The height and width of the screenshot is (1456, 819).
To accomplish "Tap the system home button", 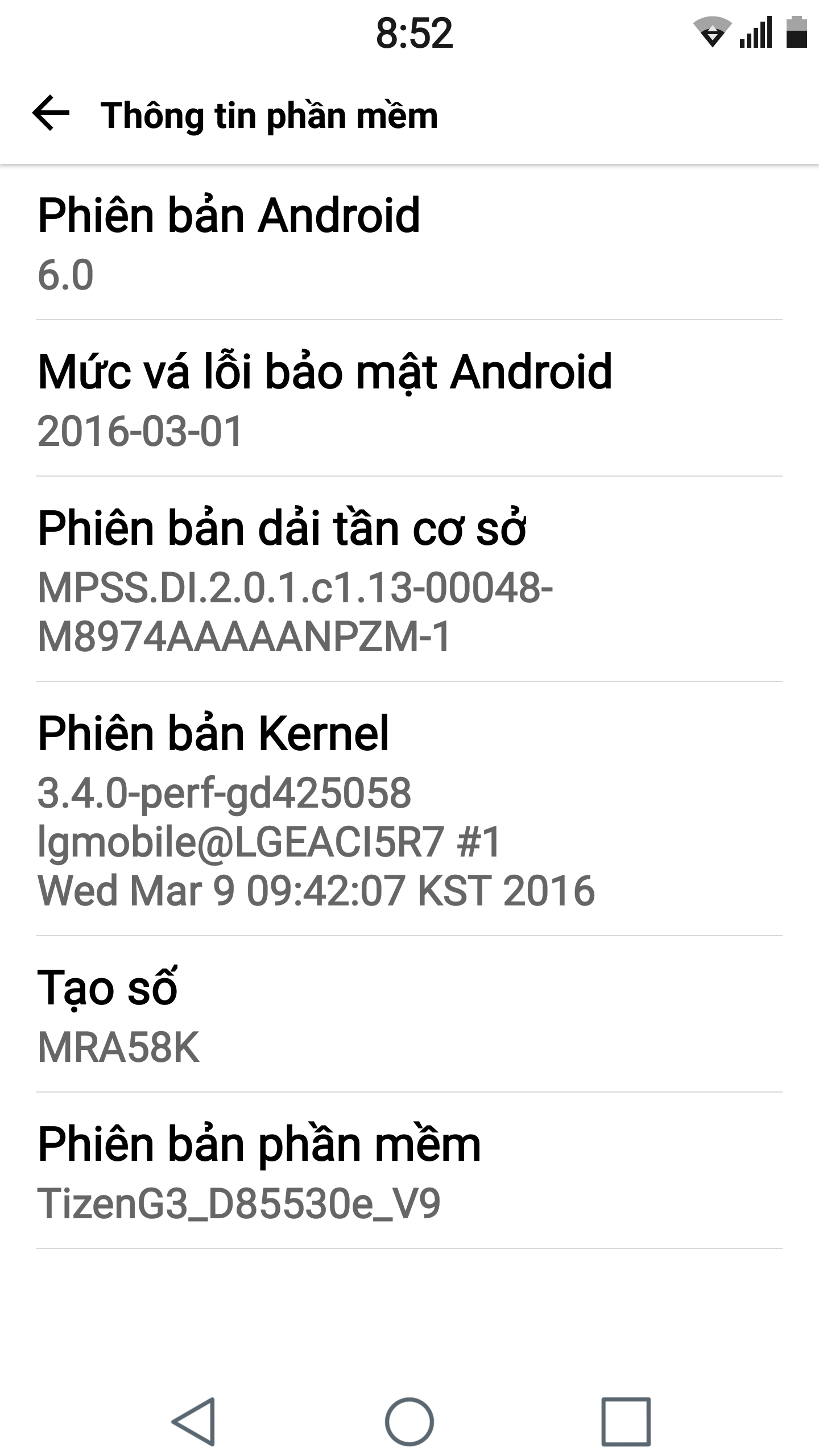I will point(409,1422).
